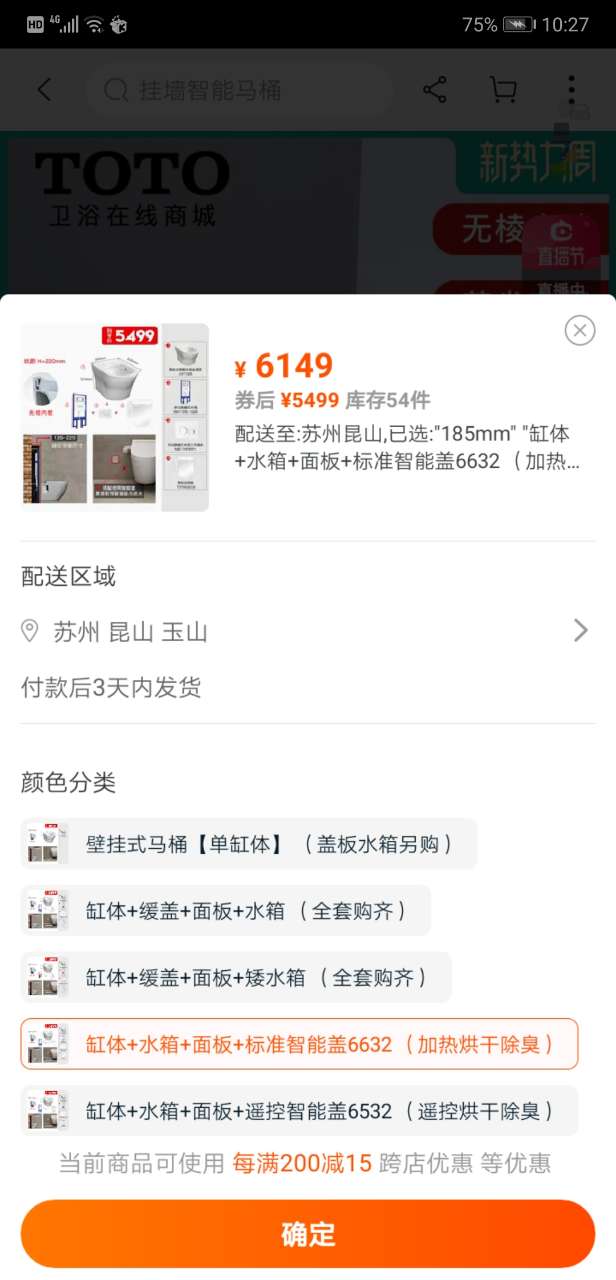
Task: Enlarge the product preview image
Action: point(115,417)
